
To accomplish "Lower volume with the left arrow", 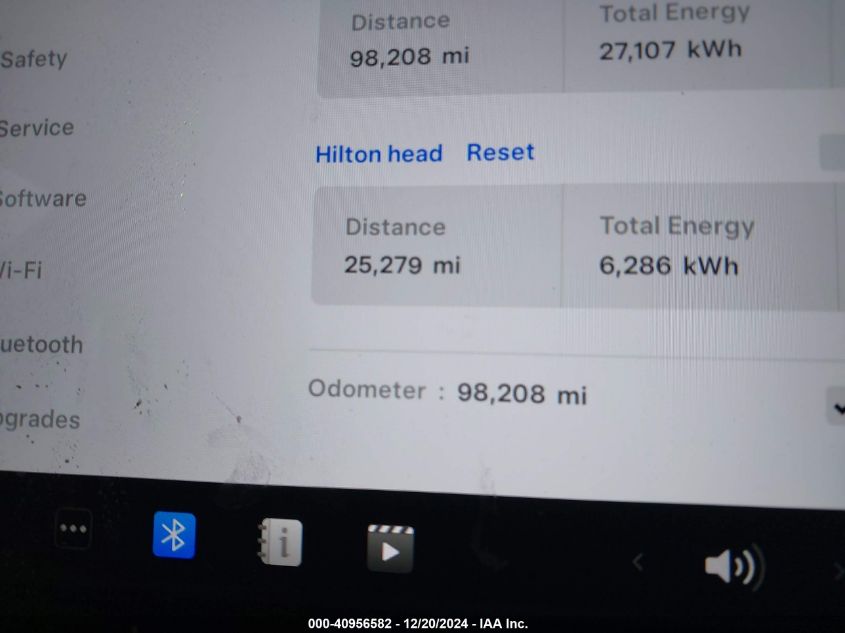I will [637, 563].
